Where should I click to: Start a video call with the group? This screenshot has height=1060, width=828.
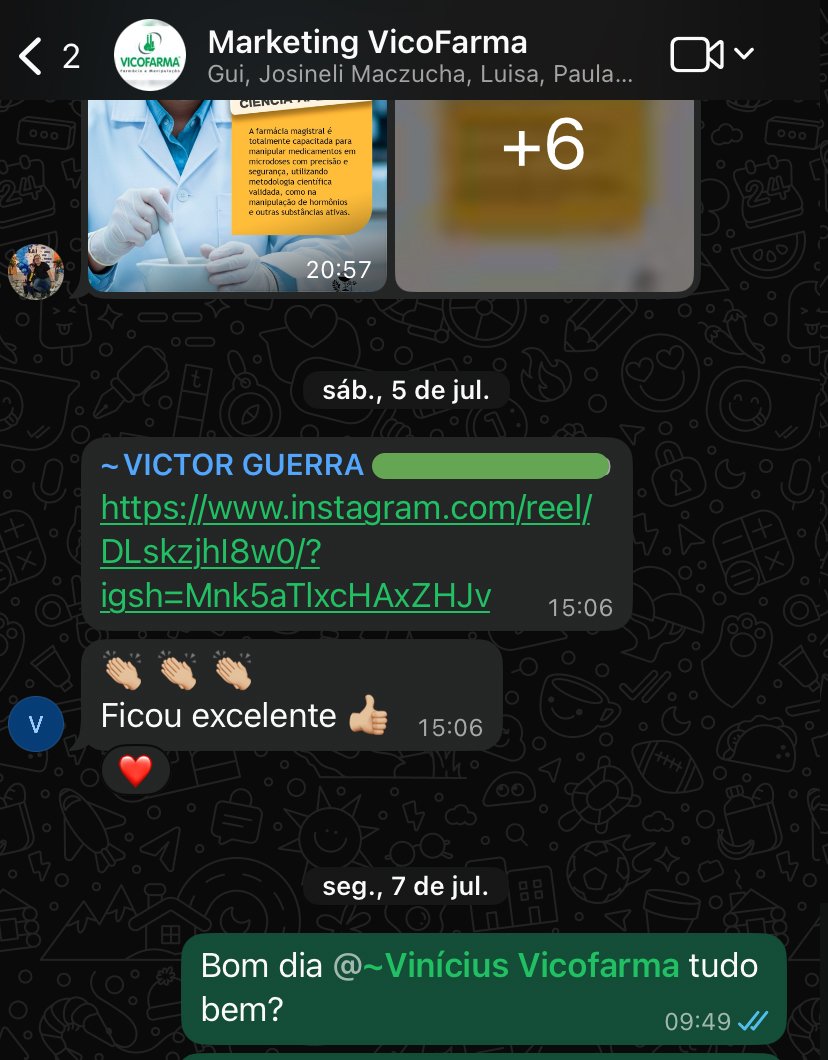[696, 55]
